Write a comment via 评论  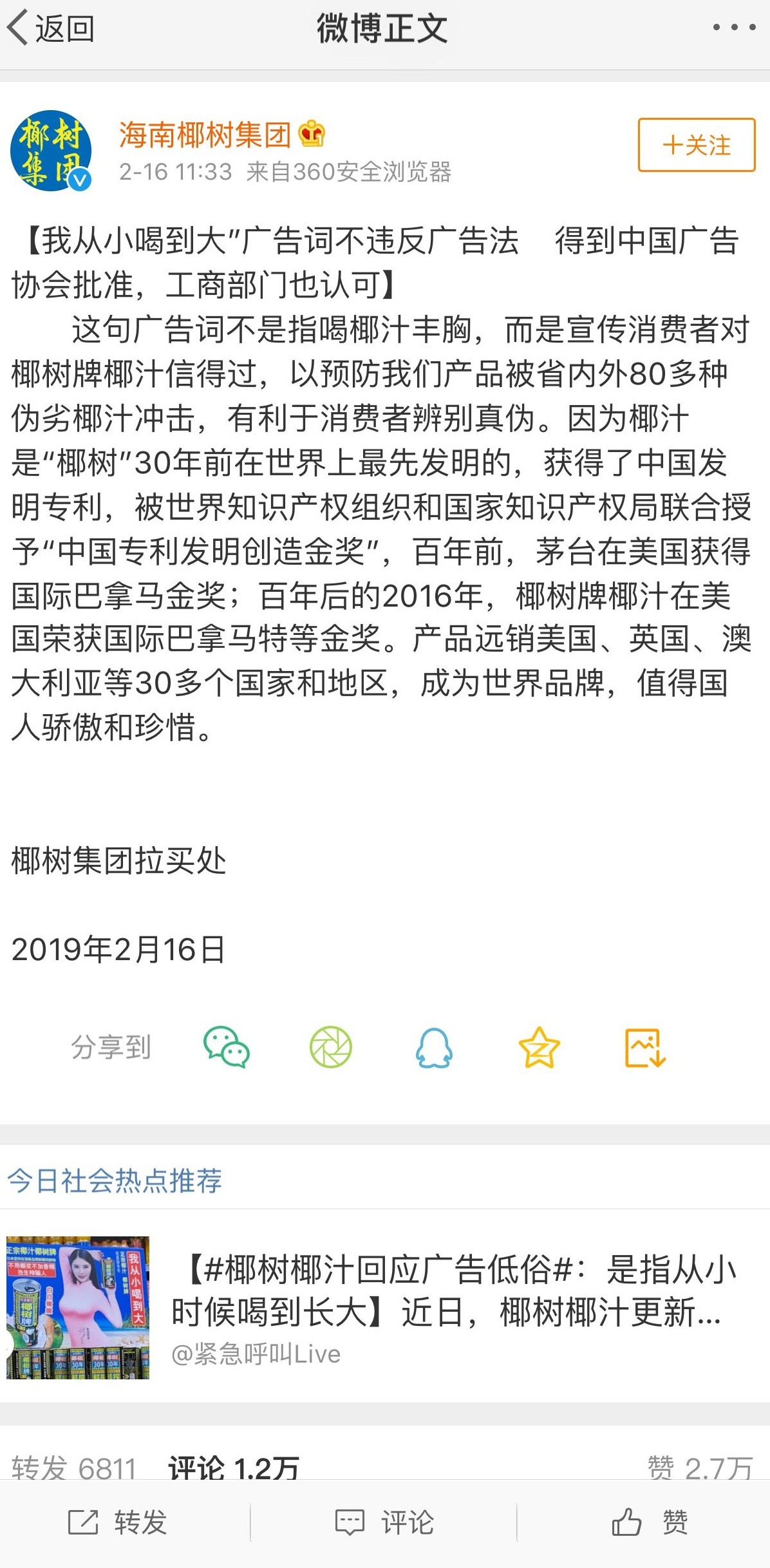point(384,1522)
